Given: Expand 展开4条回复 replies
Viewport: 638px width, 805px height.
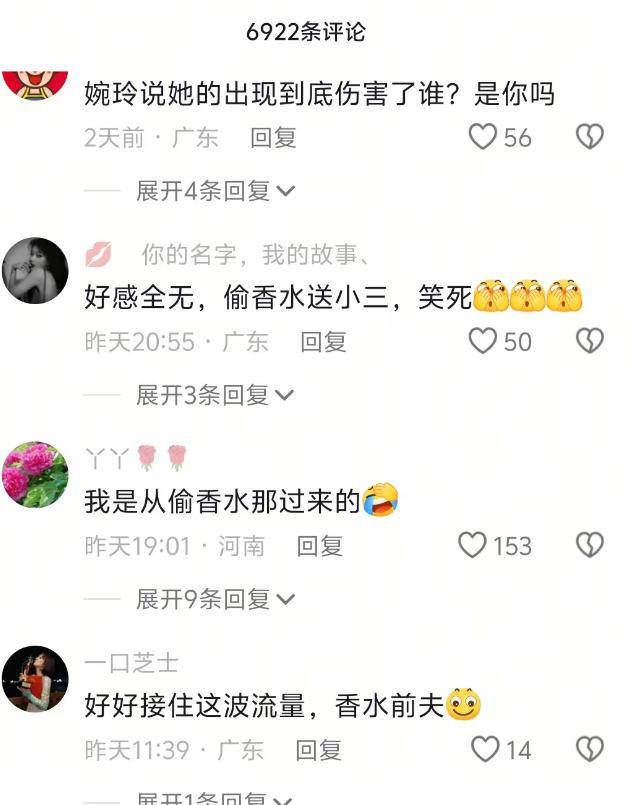Looking at the screenshot, I should pos(215,190).
